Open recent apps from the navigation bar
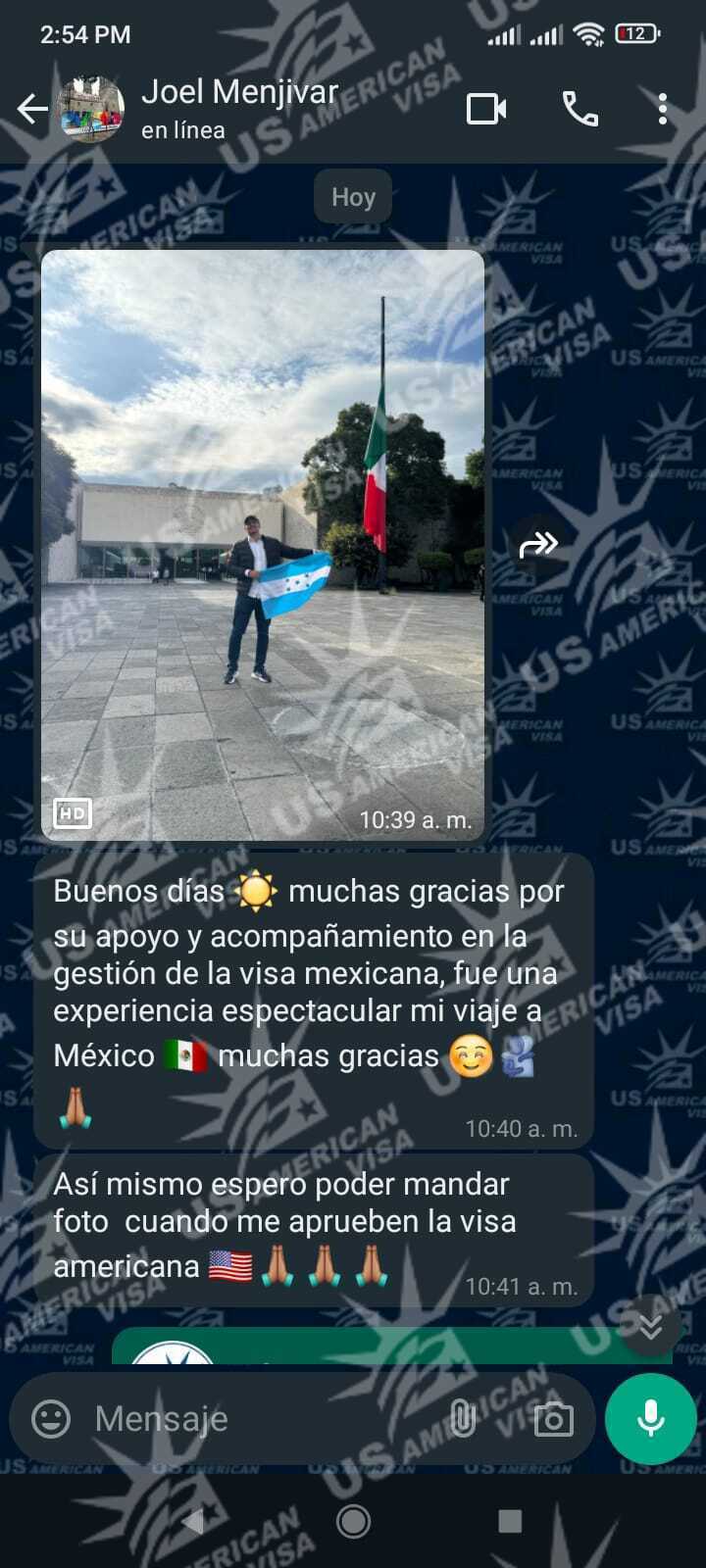This screenshot has height=1568, width=706. [x=510, y=1521]
